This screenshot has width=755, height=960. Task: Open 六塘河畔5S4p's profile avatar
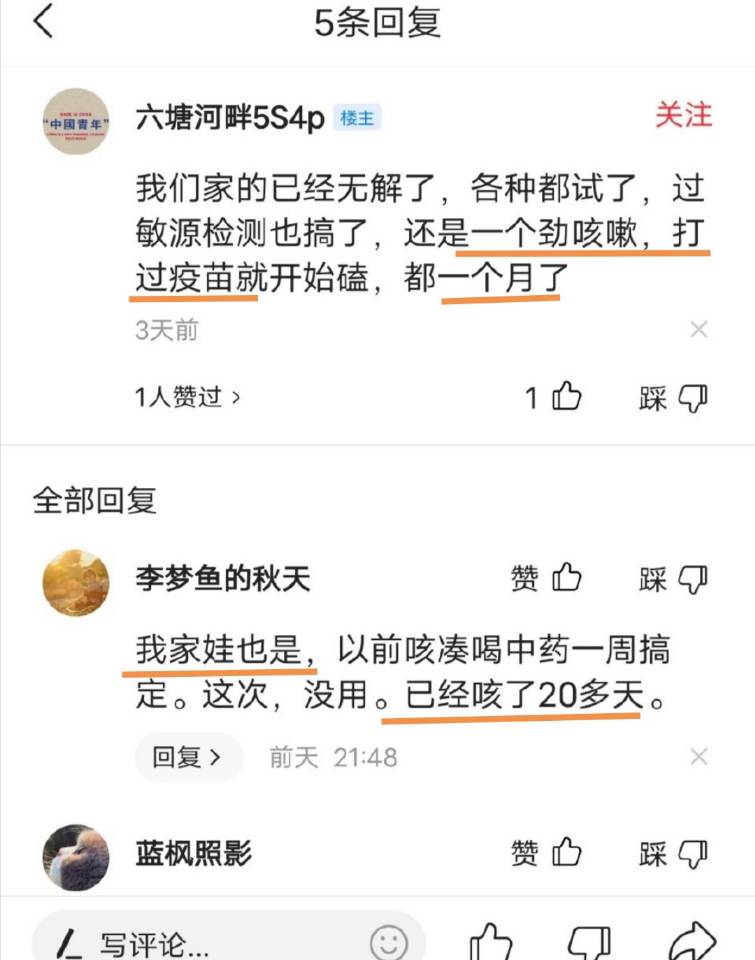coord(76,121)
